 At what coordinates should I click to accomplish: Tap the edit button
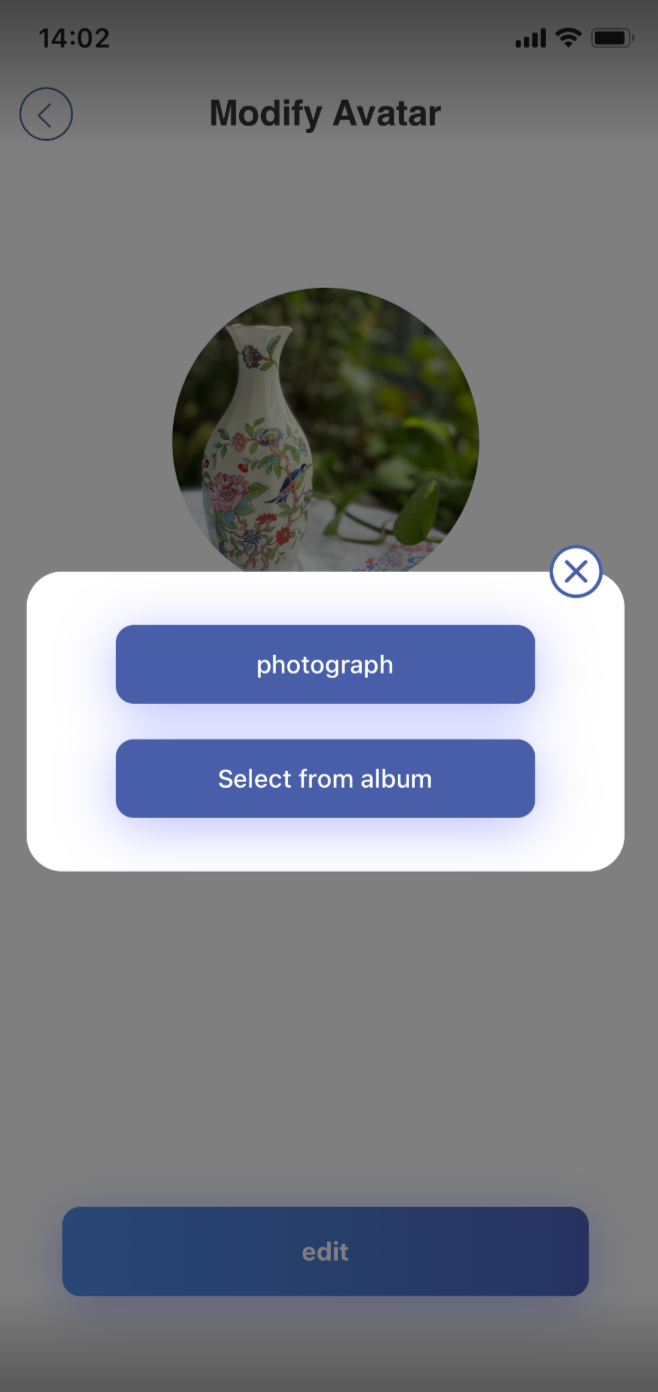click(x=325, y=1251)
